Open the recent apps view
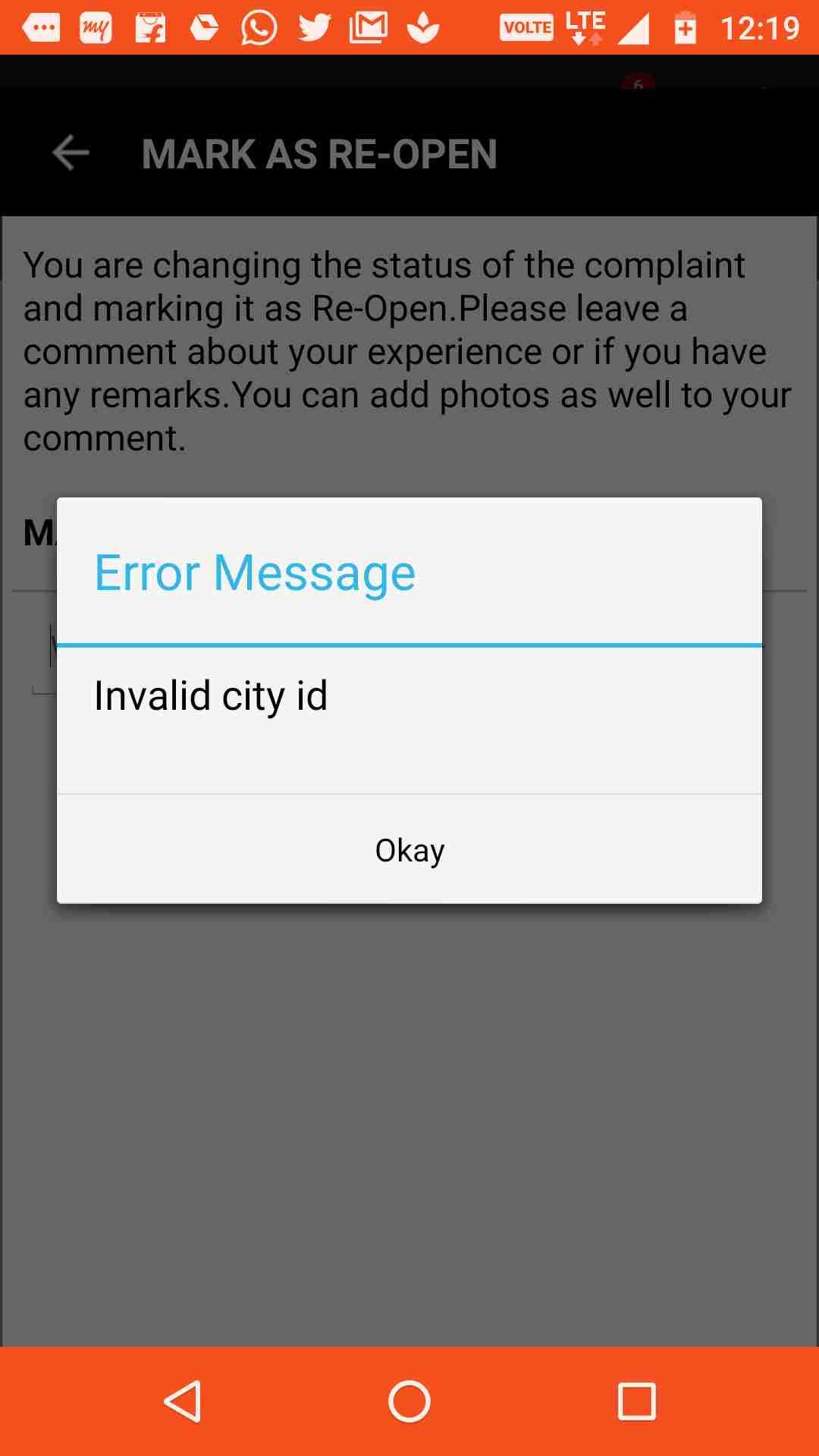This screenshot has height=1456, width=819. 636,1401
